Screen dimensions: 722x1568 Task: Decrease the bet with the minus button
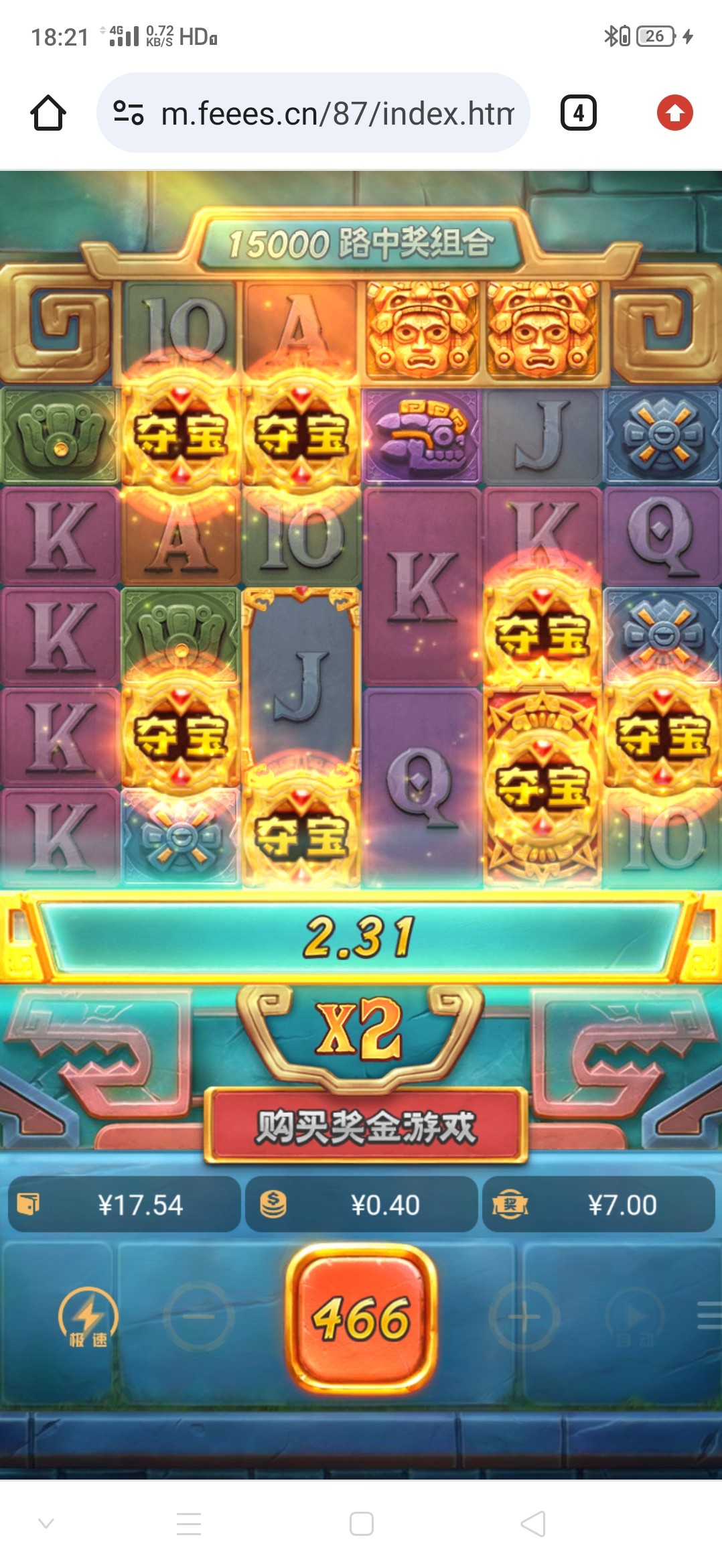coord(199,1317)
